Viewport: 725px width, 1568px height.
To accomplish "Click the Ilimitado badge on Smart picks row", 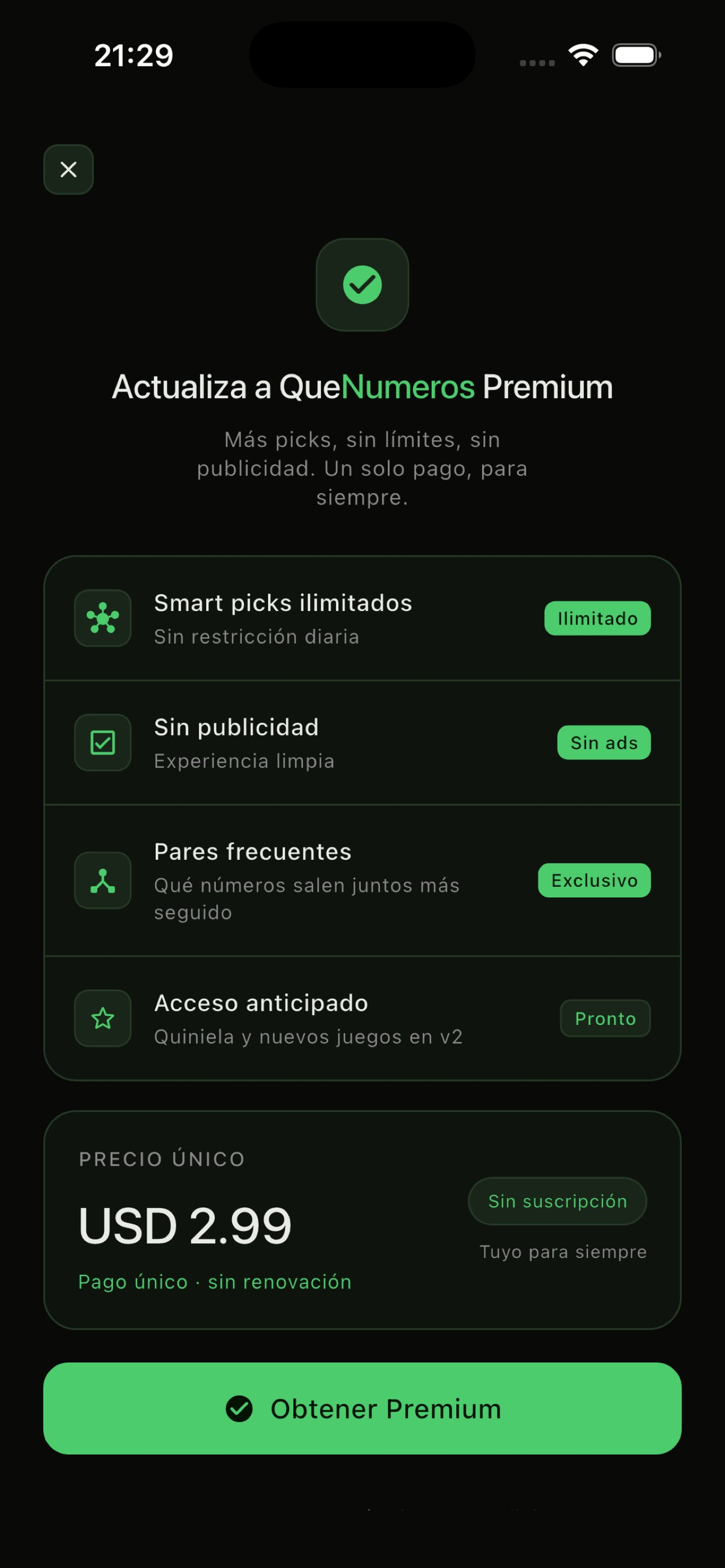I will pyautogui.click(x=597, y=618).
